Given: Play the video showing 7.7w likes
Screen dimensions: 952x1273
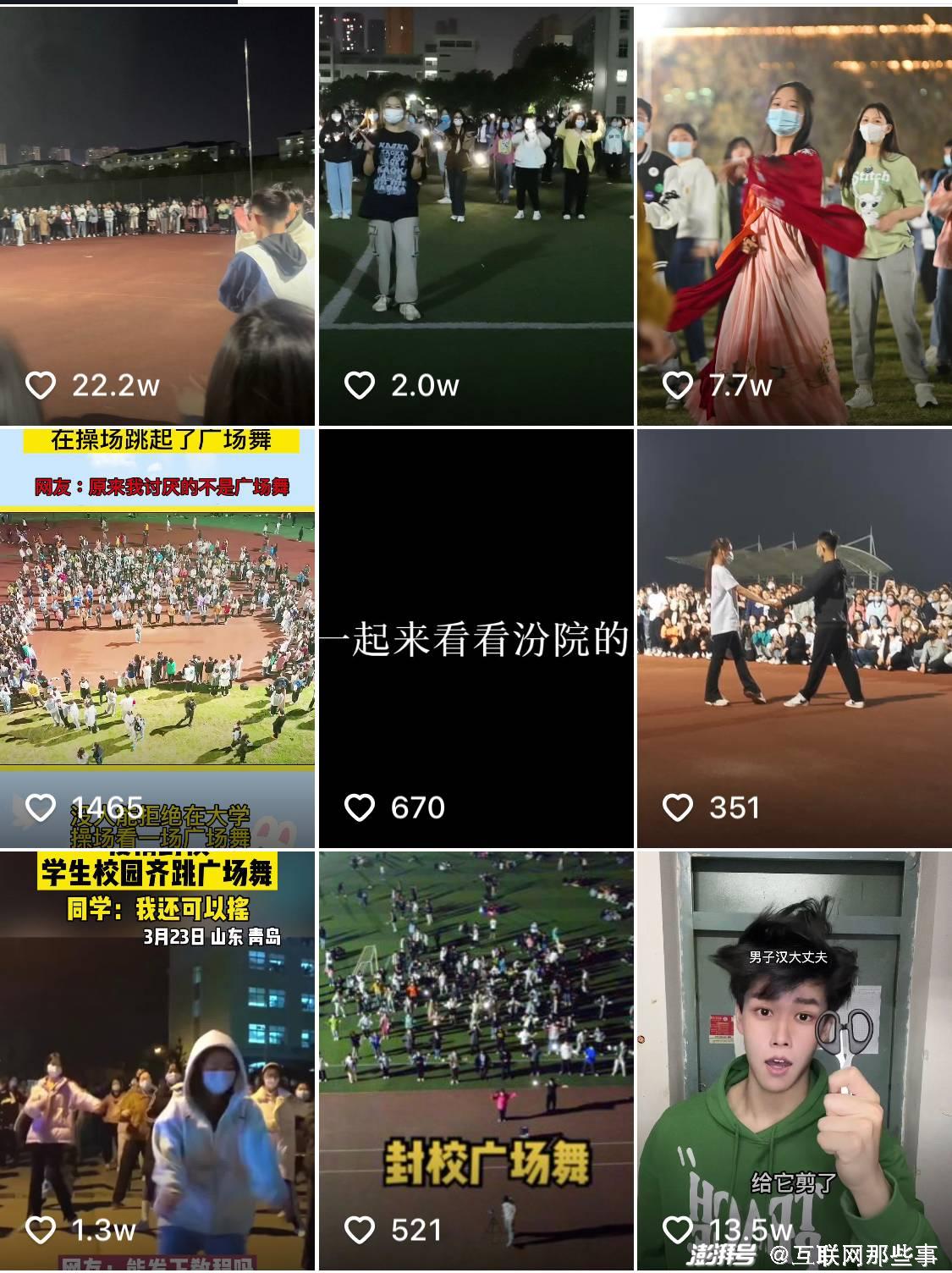Looking at the screenshot, I should [x=794, y=216].
